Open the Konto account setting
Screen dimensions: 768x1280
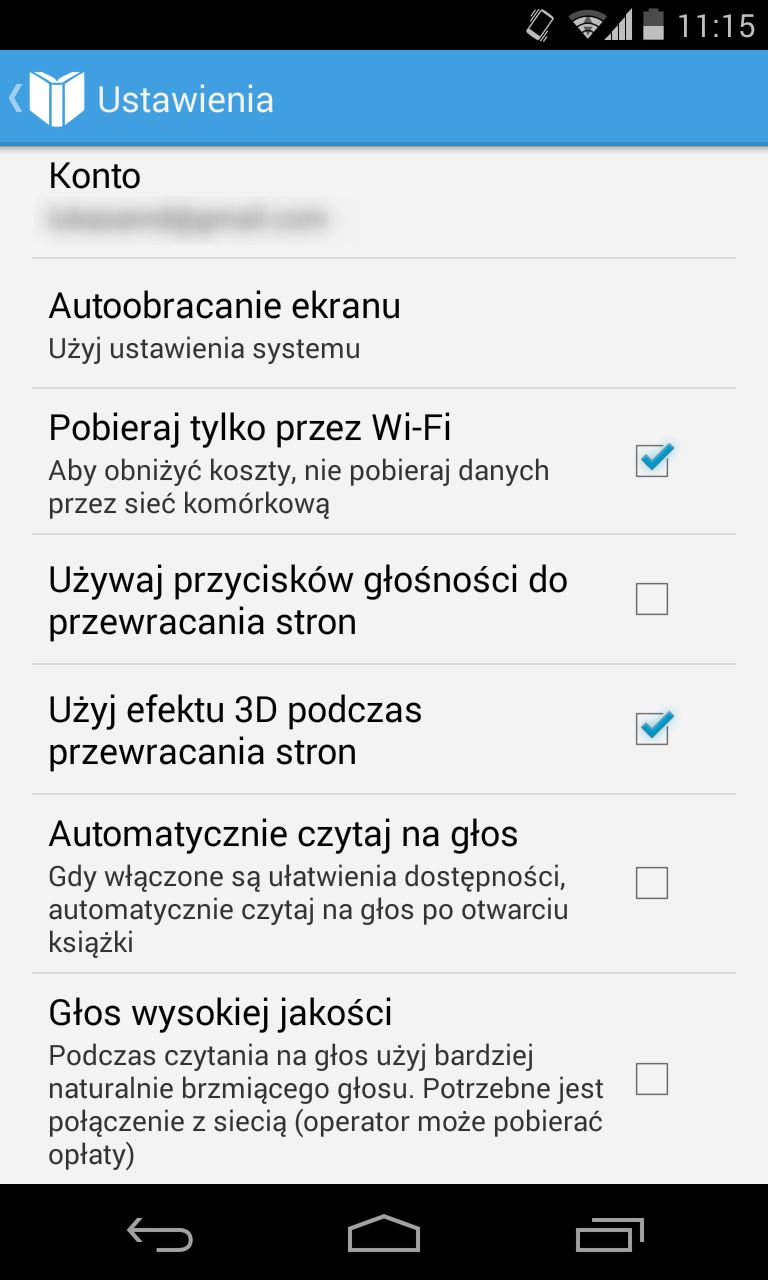384,203
